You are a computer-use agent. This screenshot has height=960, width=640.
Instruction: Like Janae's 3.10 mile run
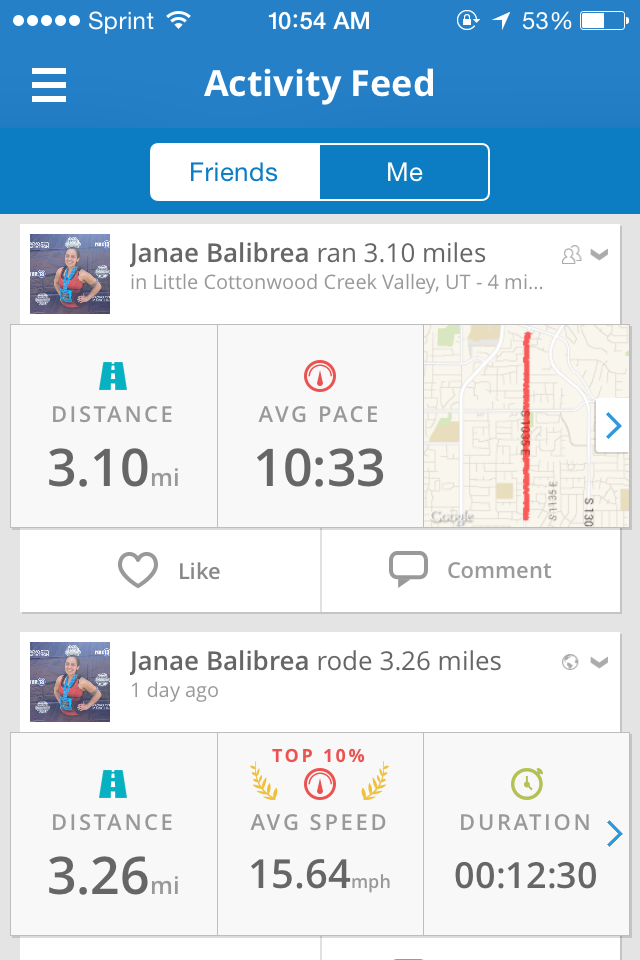(170, 571)
